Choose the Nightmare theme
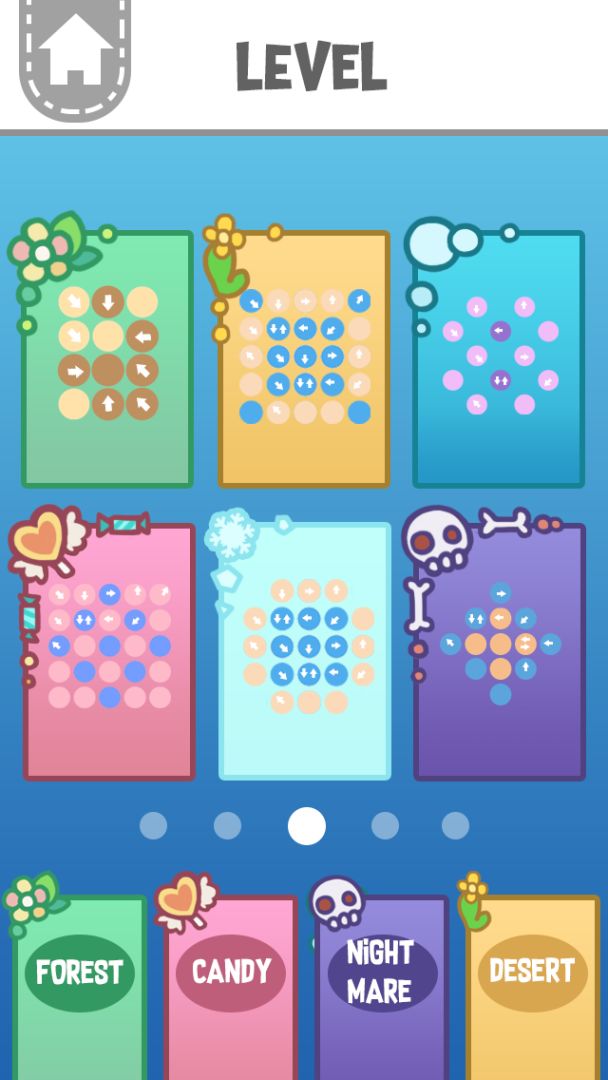 (381, 974)
